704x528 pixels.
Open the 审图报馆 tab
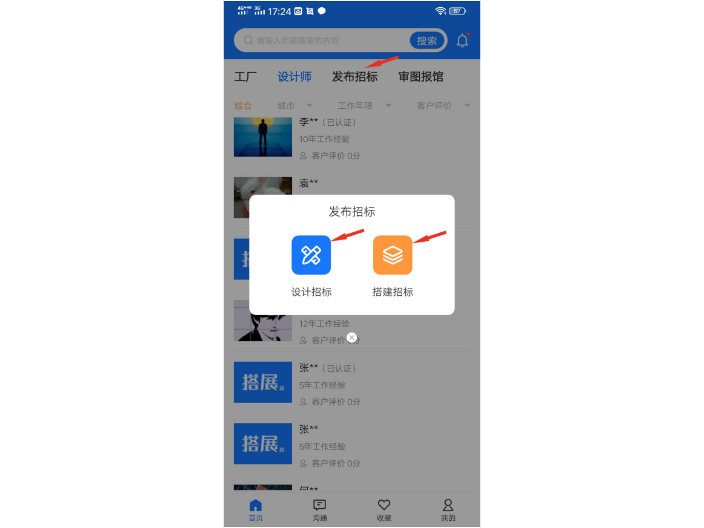click(x=420, y=76)
